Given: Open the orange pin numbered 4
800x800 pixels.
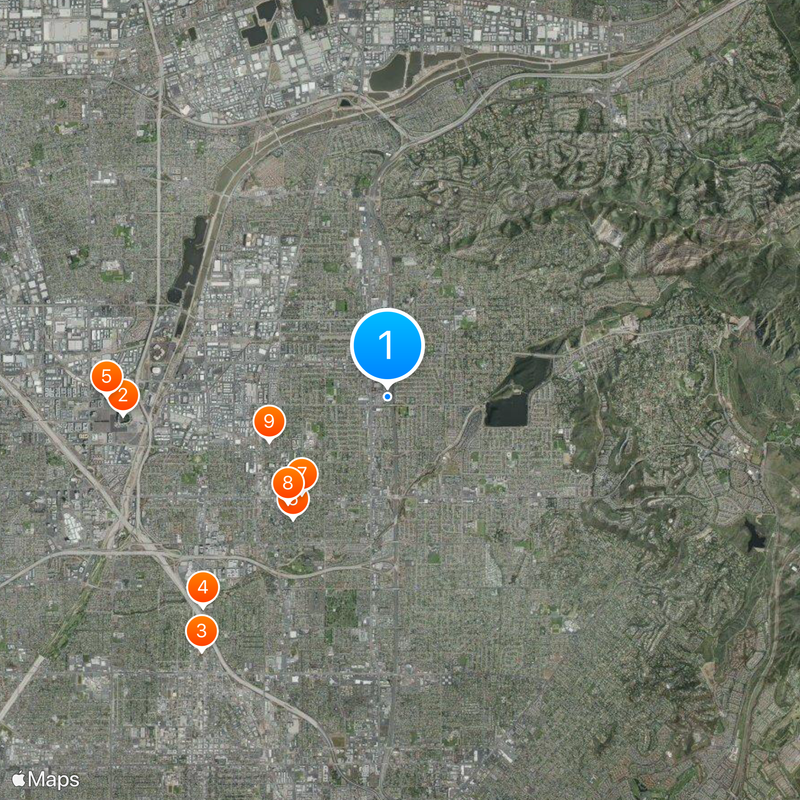Looking at the screenshot, I should click(203, 588).
